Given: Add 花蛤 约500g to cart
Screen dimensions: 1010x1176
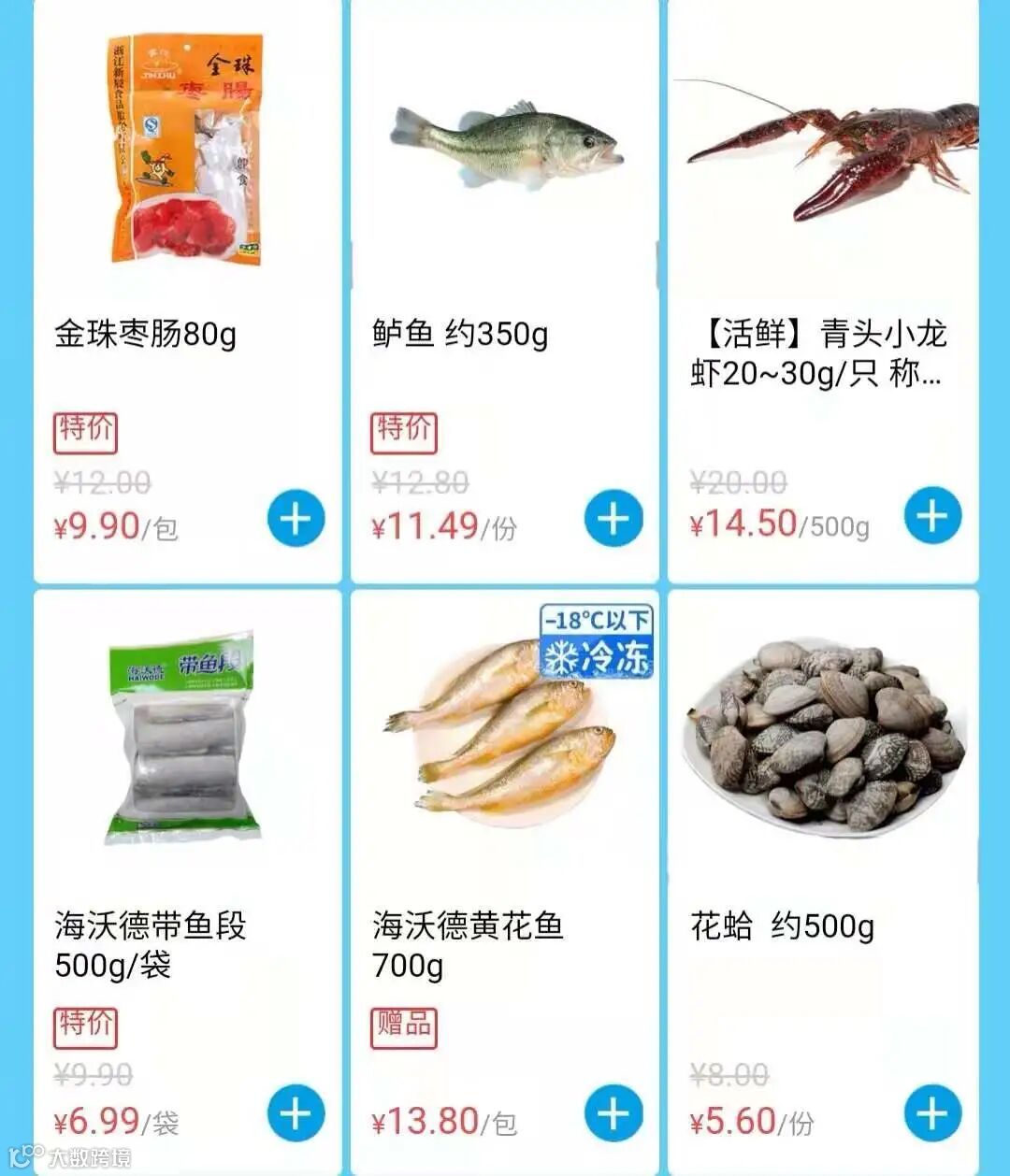Looking at the screenshot, I should (932, 1113).
